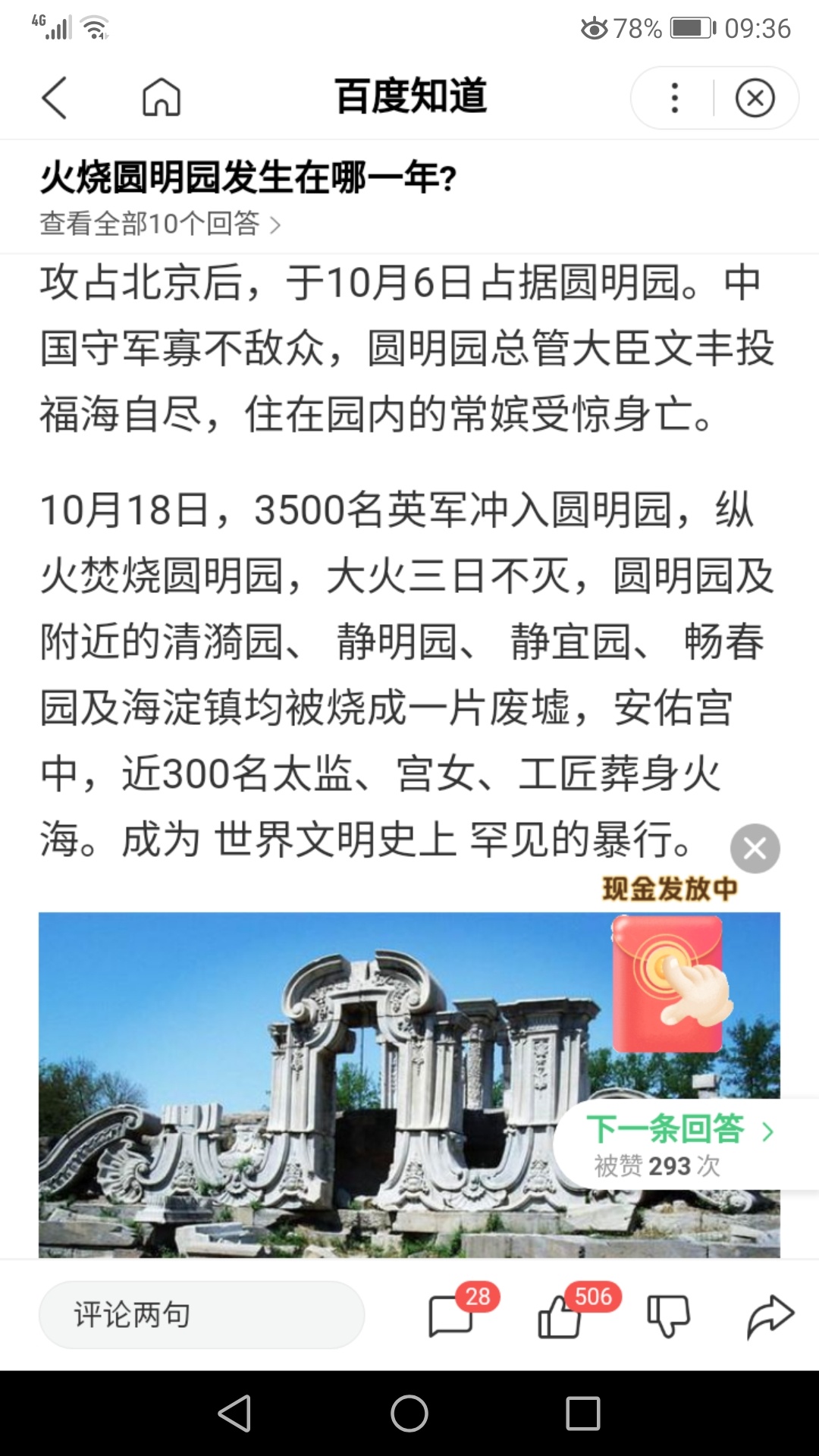Screen dimensions: 819x1456
Task: Go back using the top-left arrow
Action: click(55, 98)
